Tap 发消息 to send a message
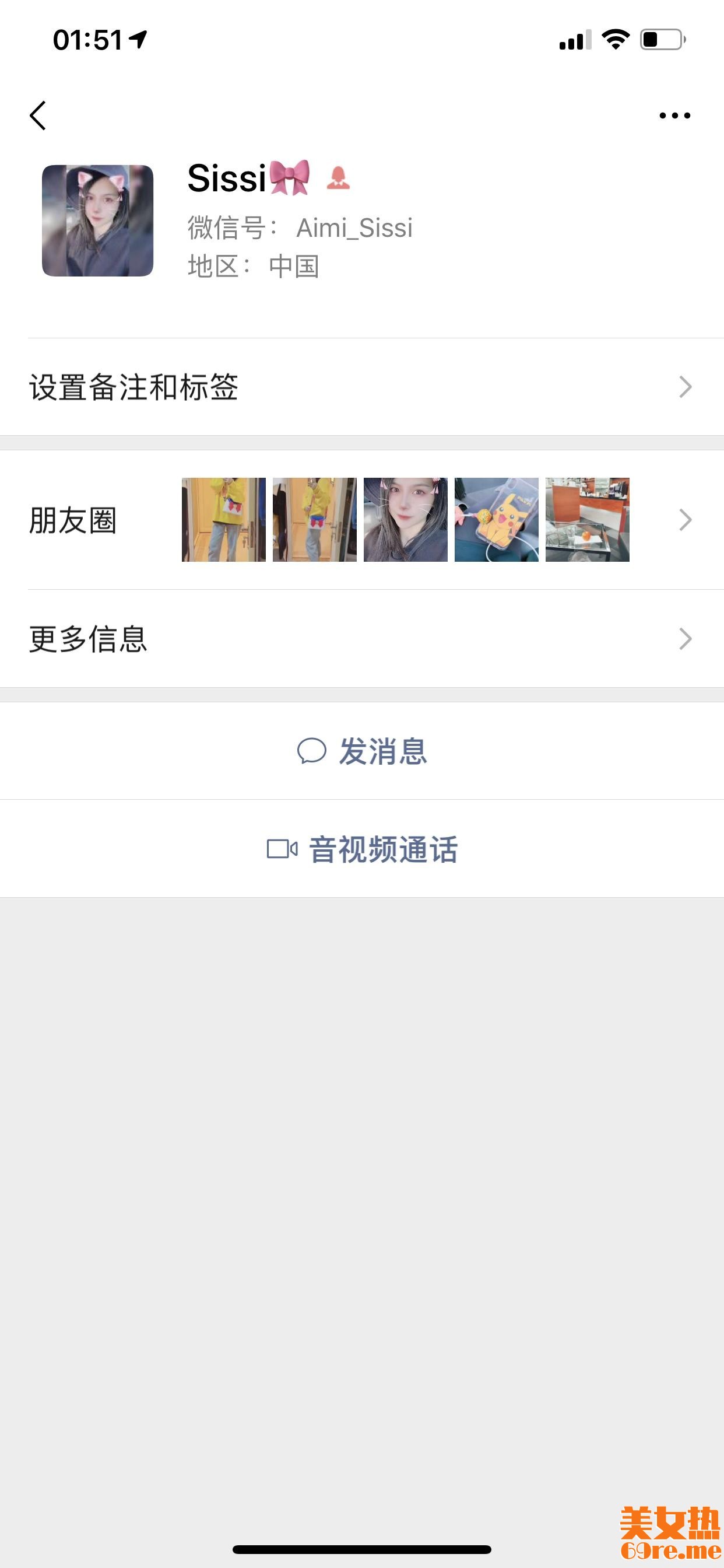Image resolution: width=724 pixels, height=1568 pixels. 363,751
